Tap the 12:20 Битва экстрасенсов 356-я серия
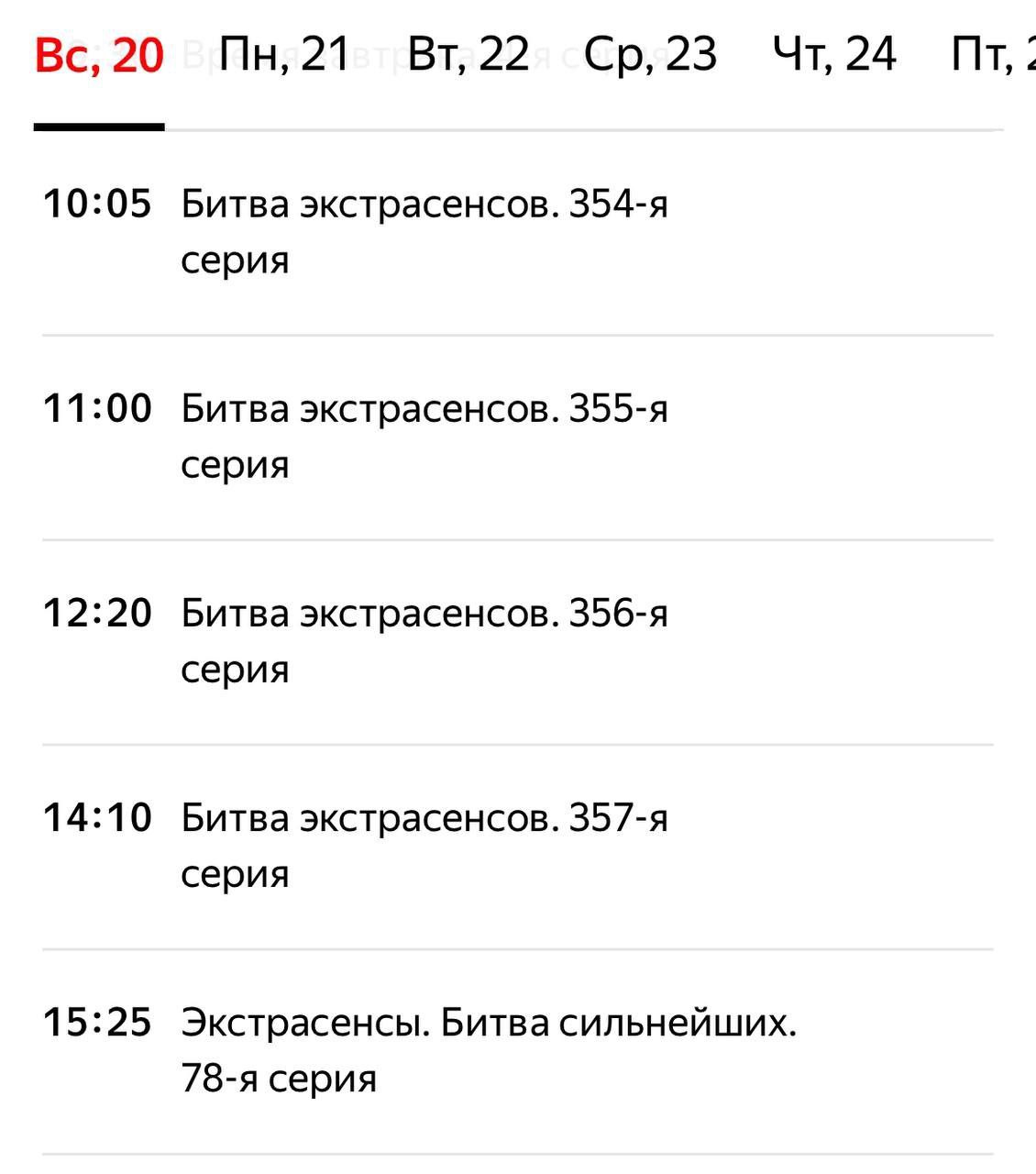1036x1174 pixels. 424,640
